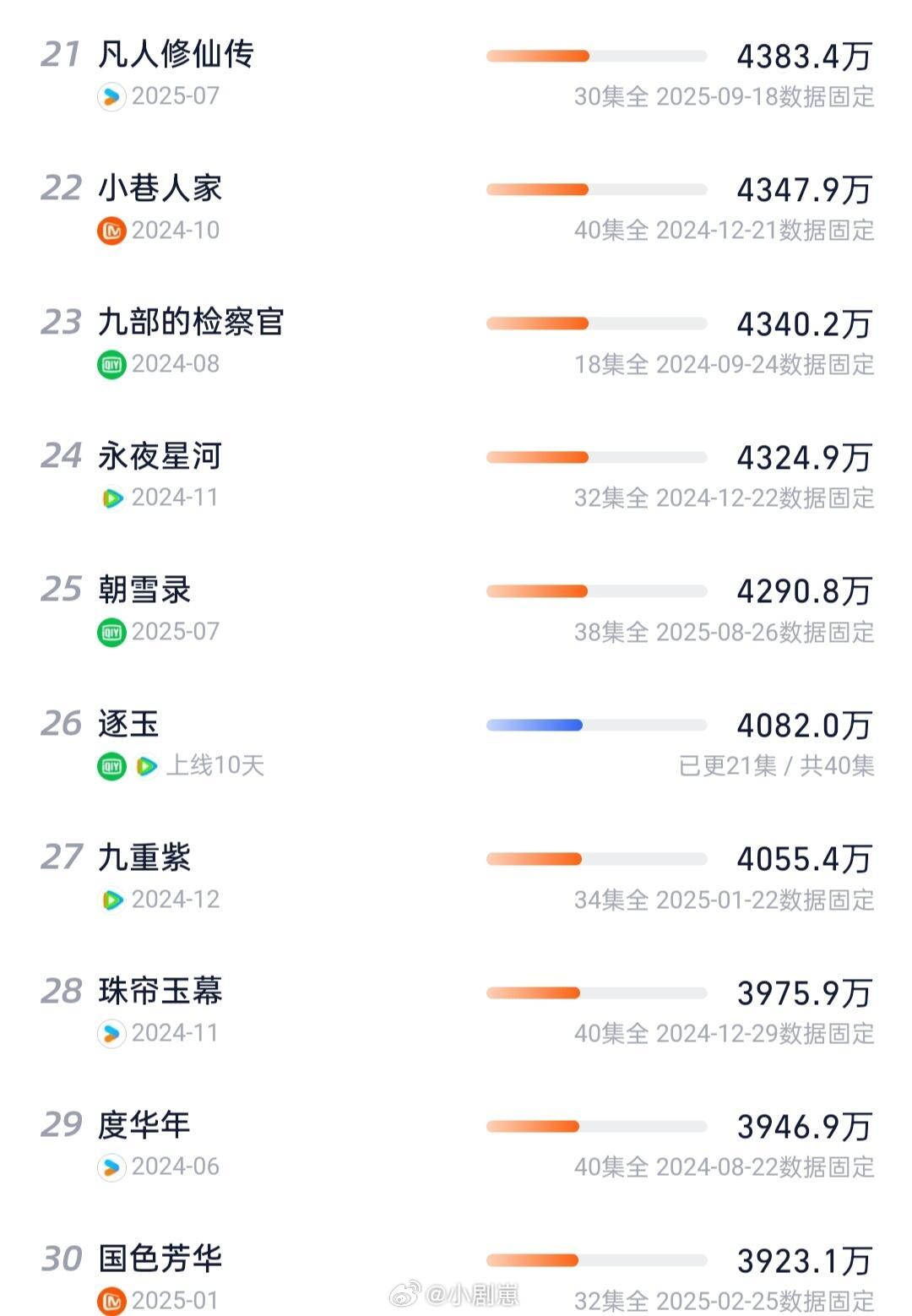The width and height of the screenshot is (912, 1316).
Task: Click the iQiyi icon under 九部的检察官
Action: tap(111, 364)
